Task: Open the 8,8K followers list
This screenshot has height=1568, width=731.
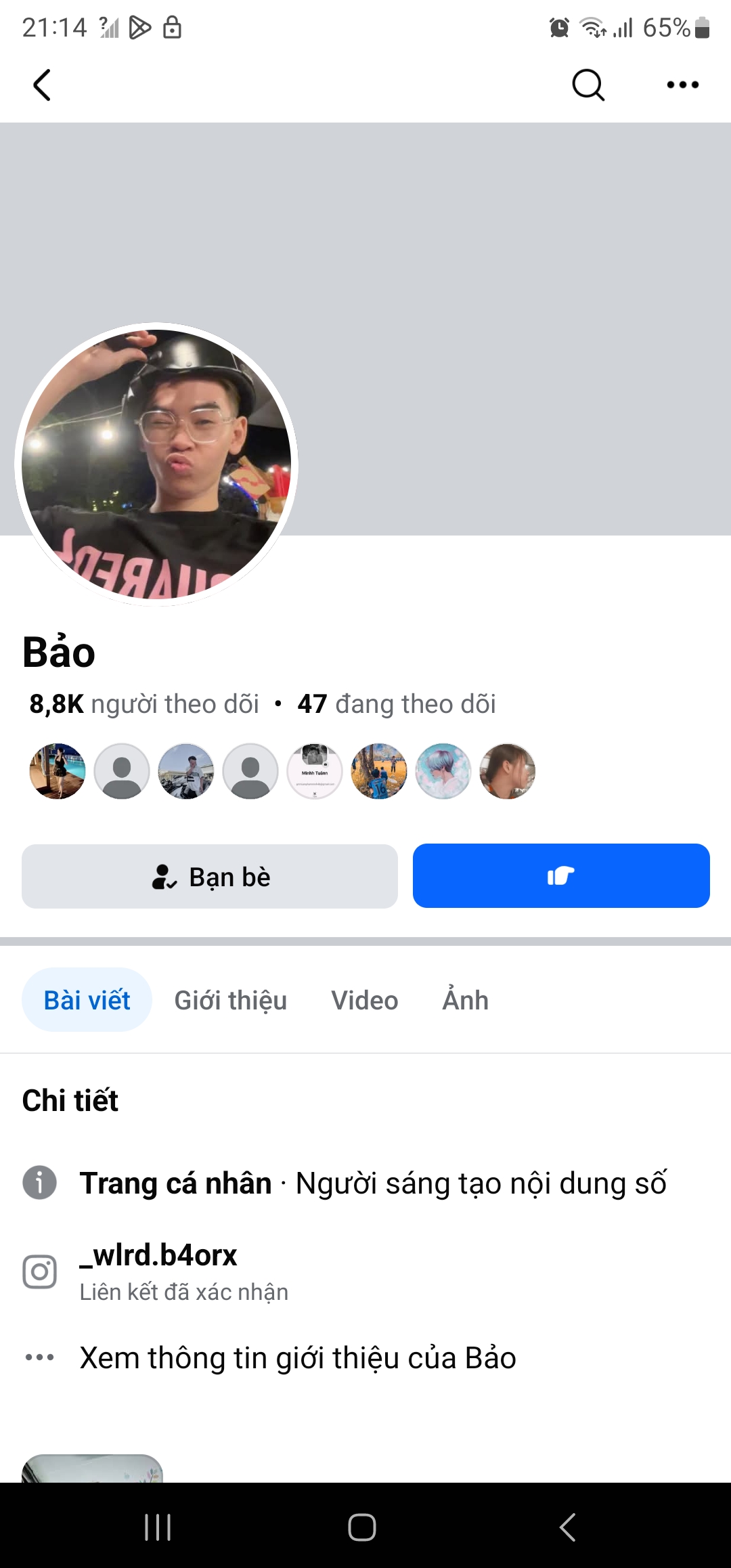Action: click(144, 704)
